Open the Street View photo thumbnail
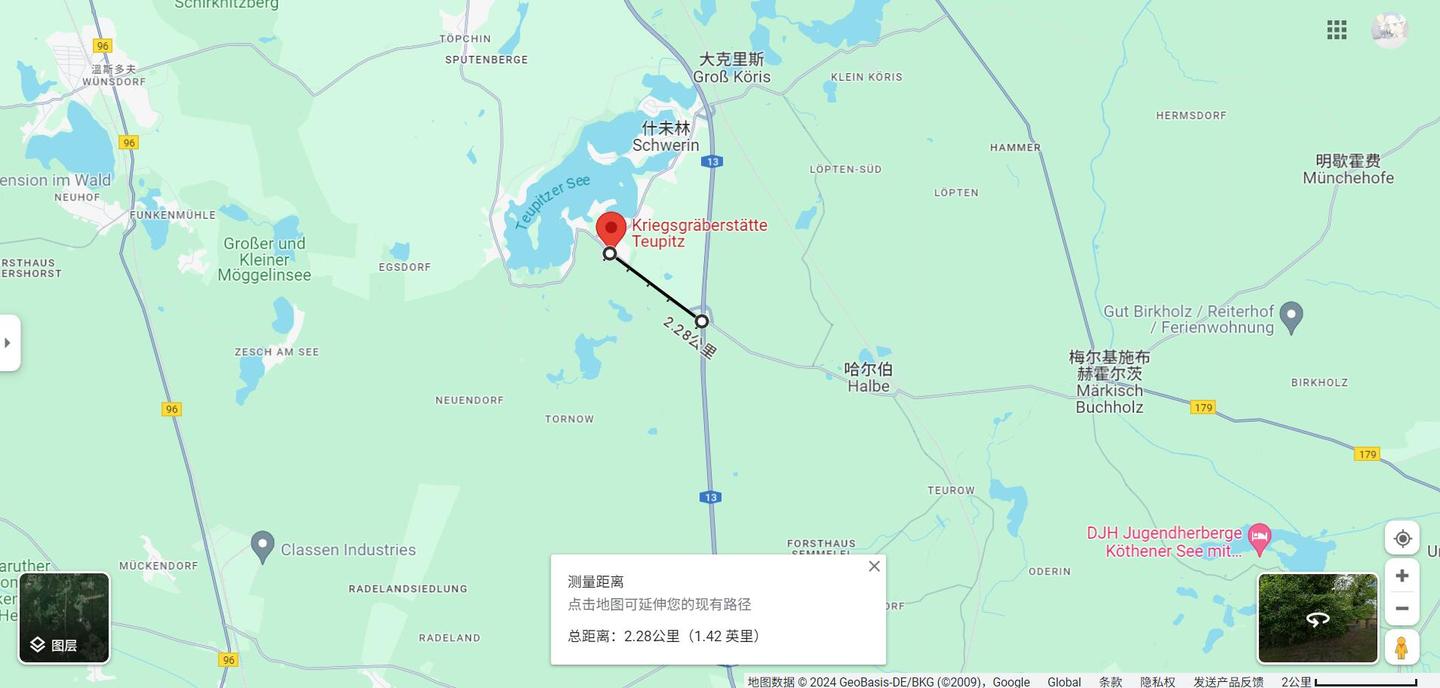This screenshot has height=688, width=1440. (1317, 618)
